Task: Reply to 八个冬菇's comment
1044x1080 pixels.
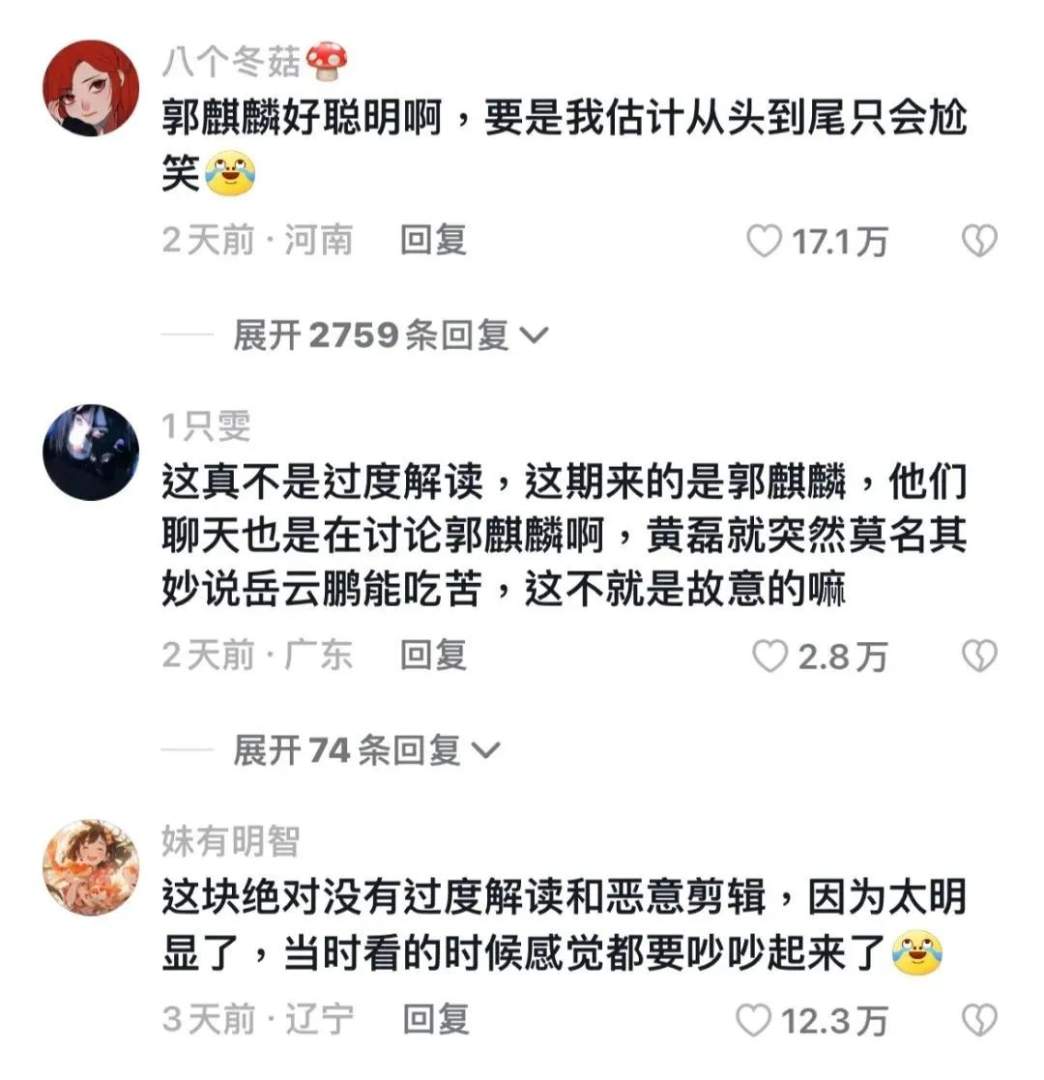Action: [433, 241]
